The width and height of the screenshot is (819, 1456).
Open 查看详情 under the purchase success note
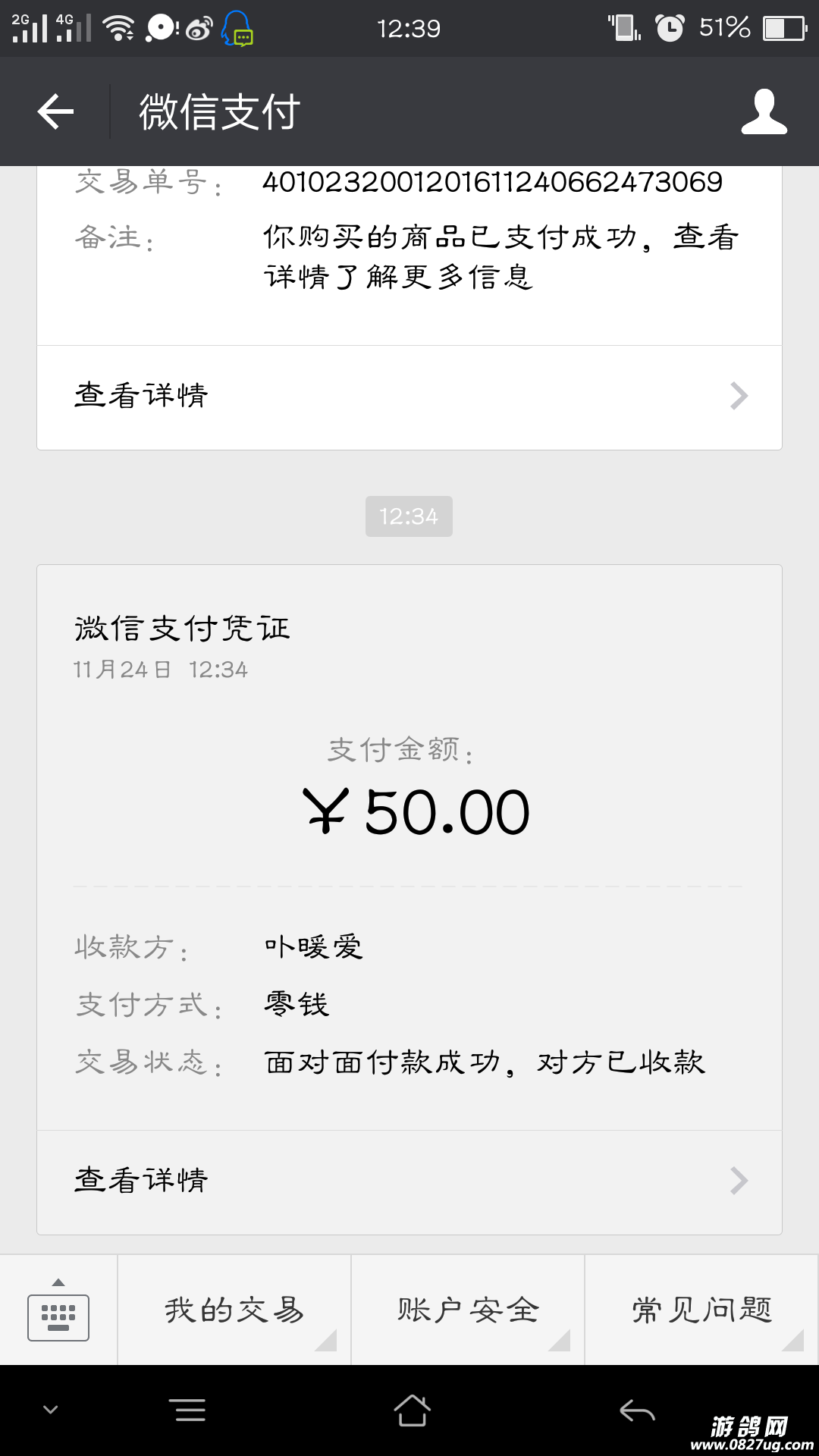click(x=409, y=397)
